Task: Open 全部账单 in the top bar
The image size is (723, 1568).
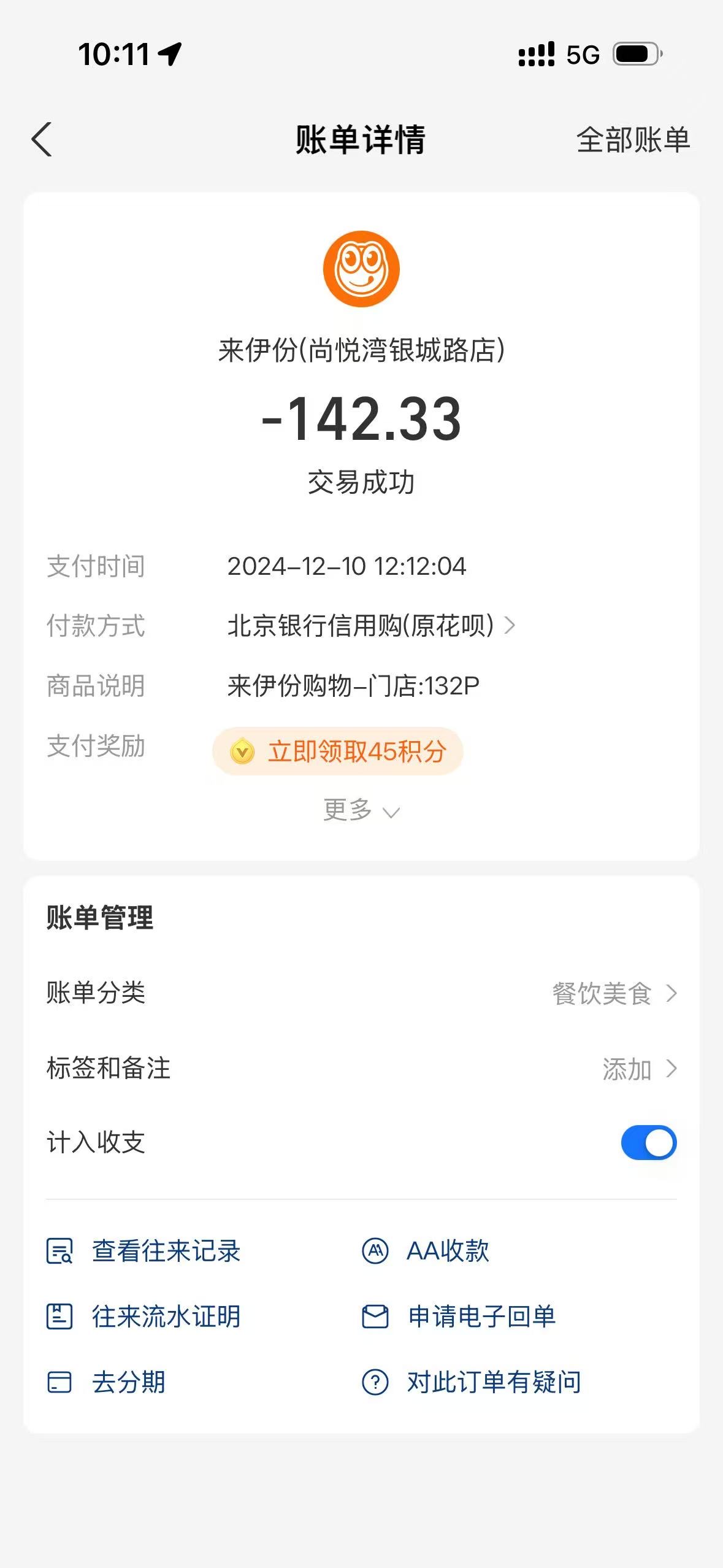Action: [633, 140]
